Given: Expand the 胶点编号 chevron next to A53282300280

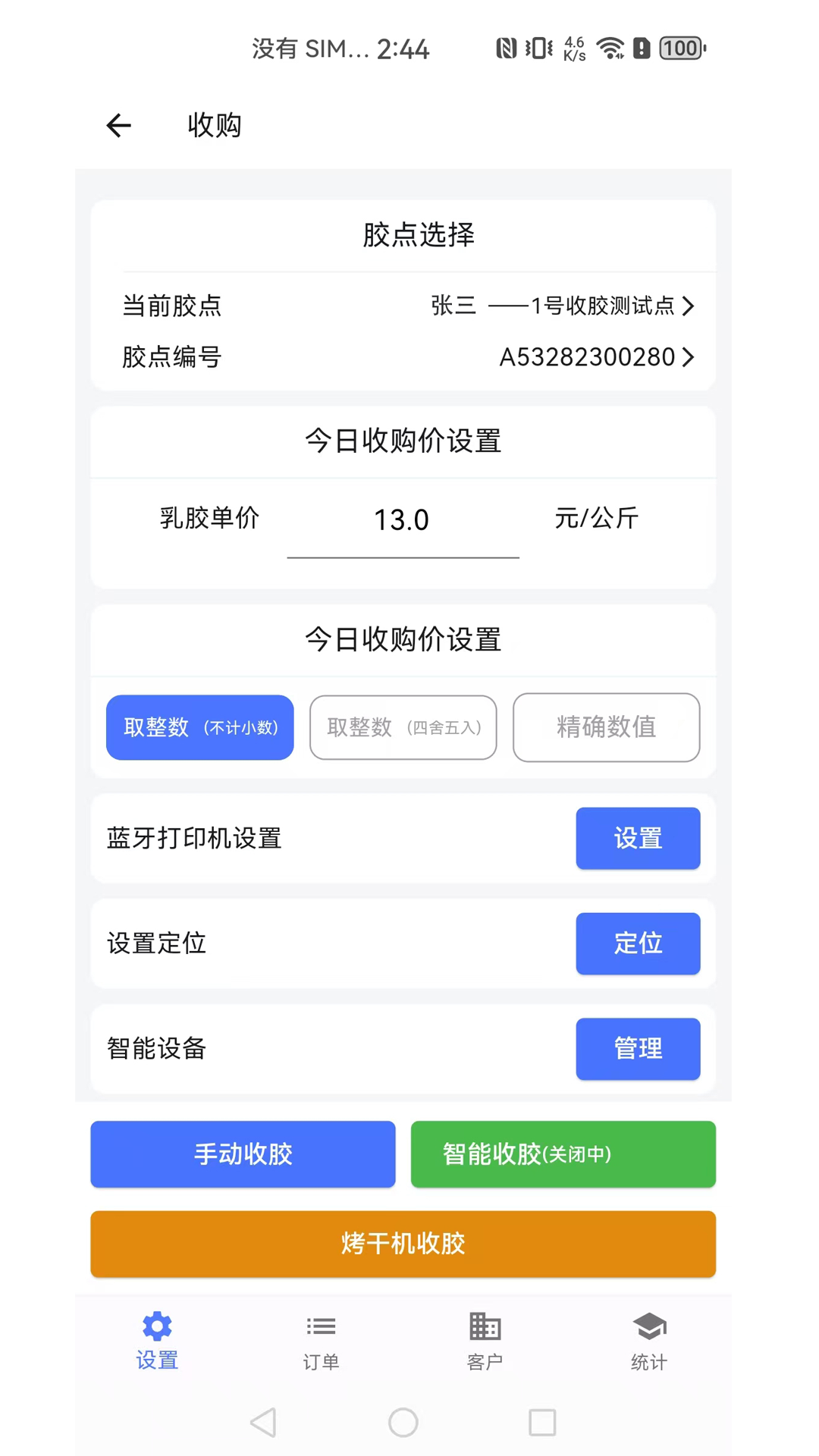Looking at the screenshot, I should click(x=689, y=357).
